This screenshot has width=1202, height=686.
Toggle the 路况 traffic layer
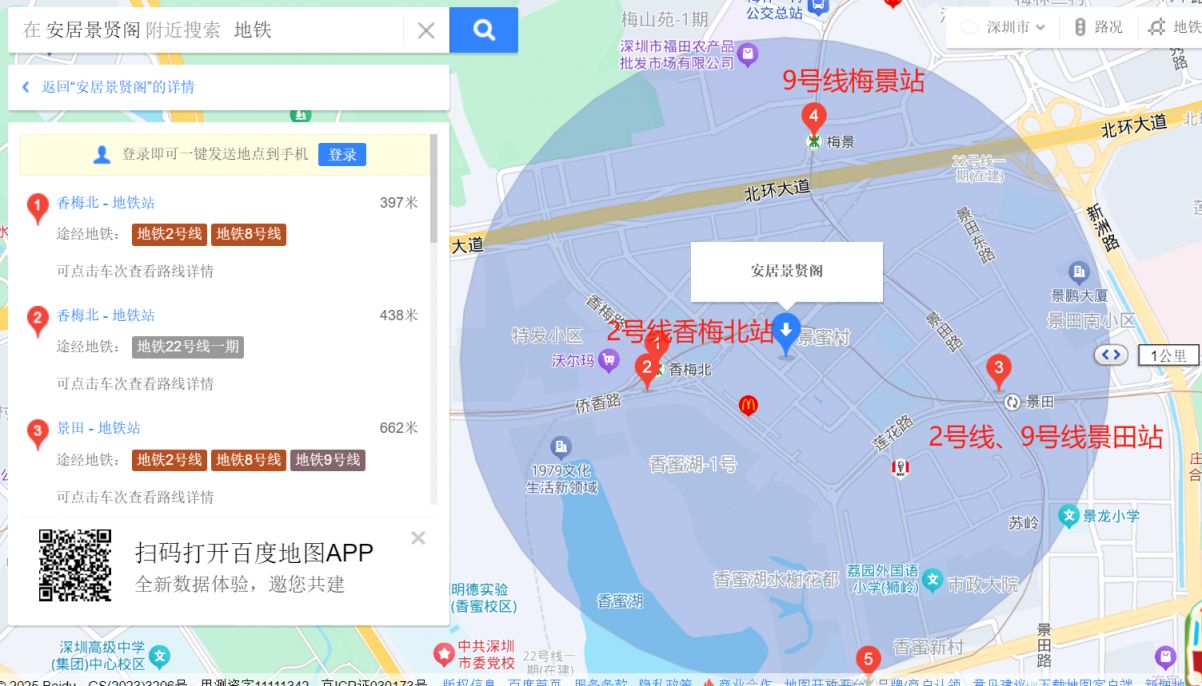1097,27
